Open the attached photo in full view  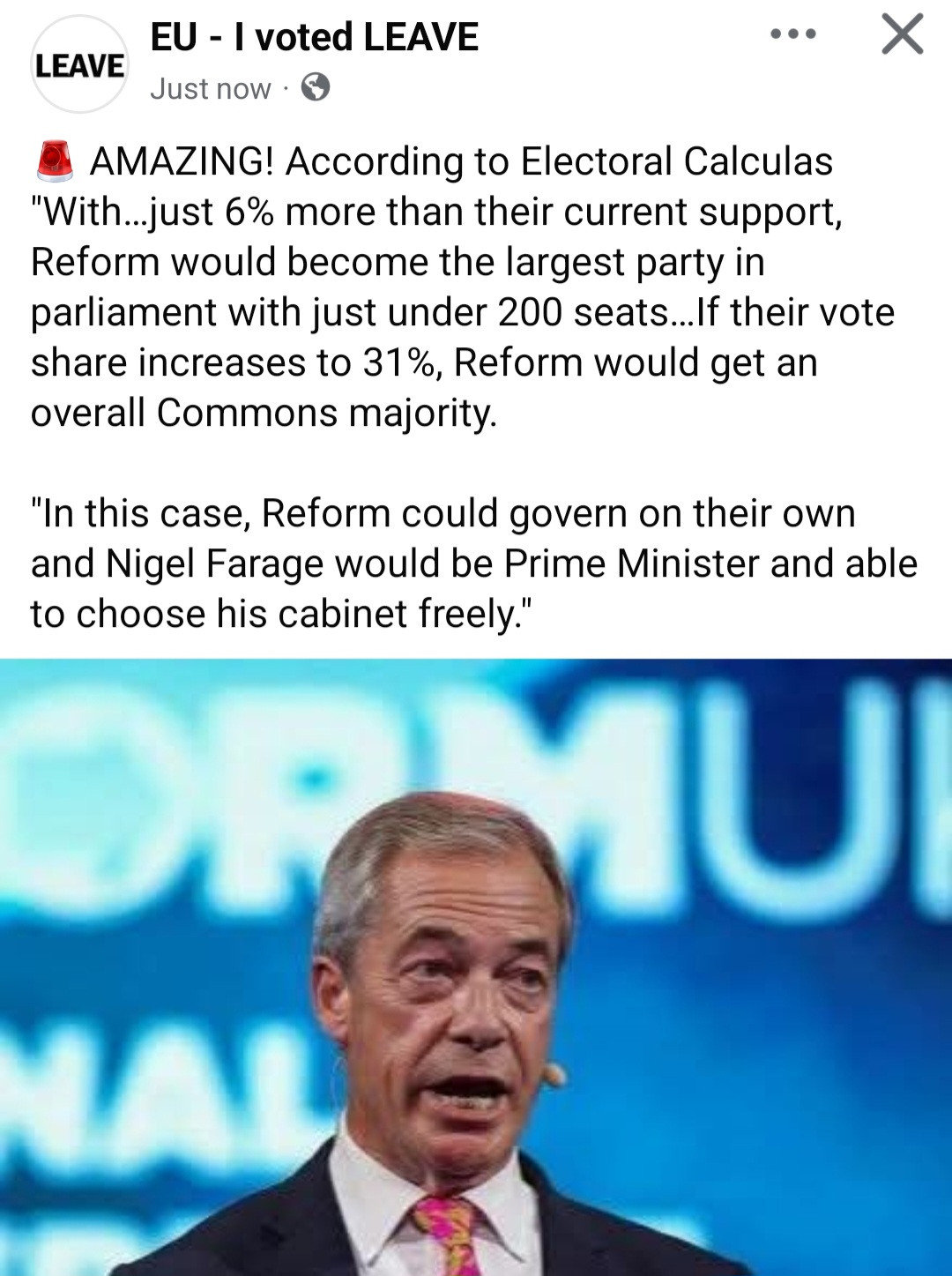click(476, 966)
